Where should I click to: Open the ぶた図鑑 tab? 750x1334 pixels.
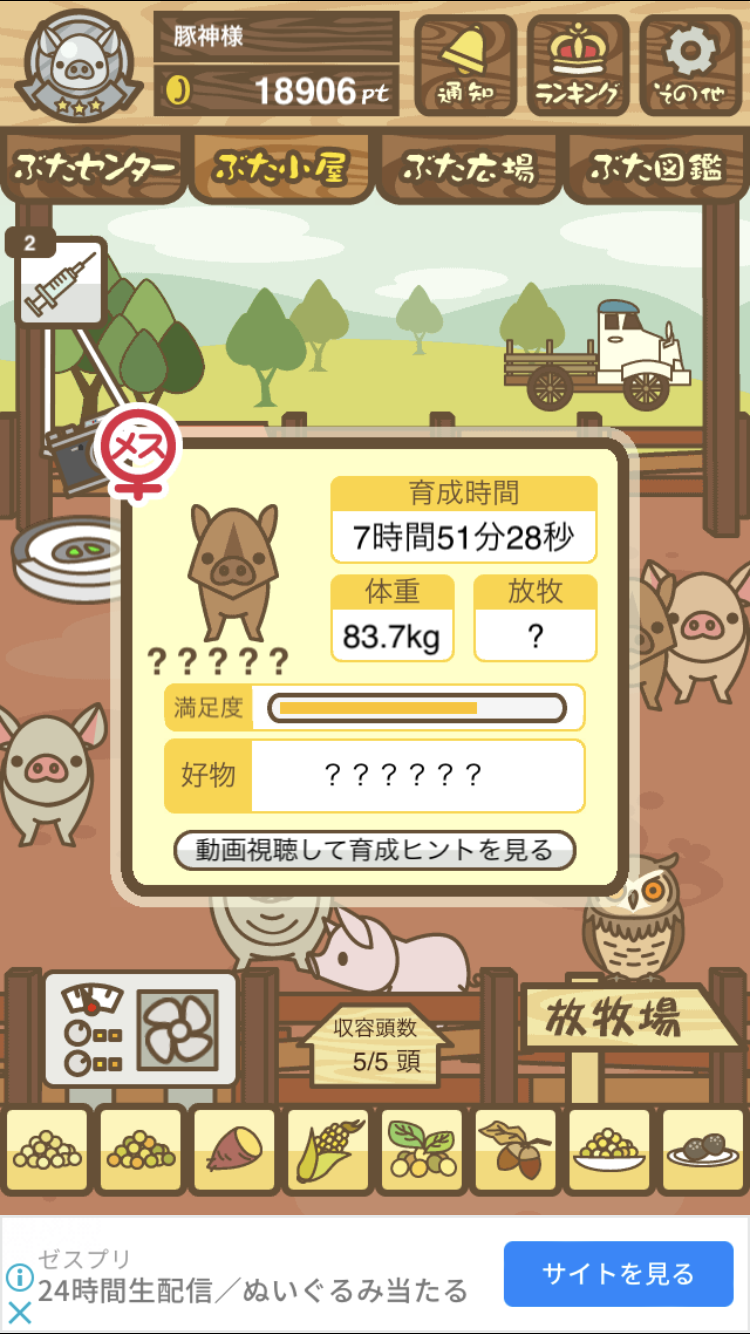coord(656,168)
